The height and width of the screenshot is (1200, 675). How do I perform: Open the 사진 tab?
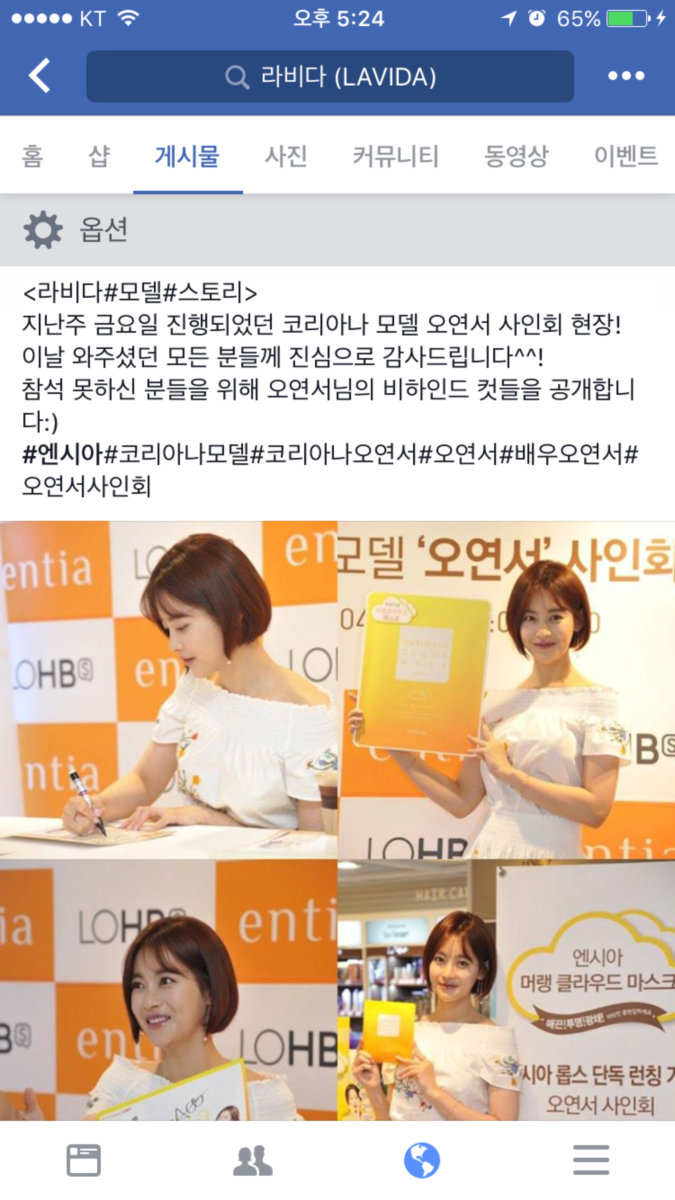pyautogui.click(x=286, y=156)
